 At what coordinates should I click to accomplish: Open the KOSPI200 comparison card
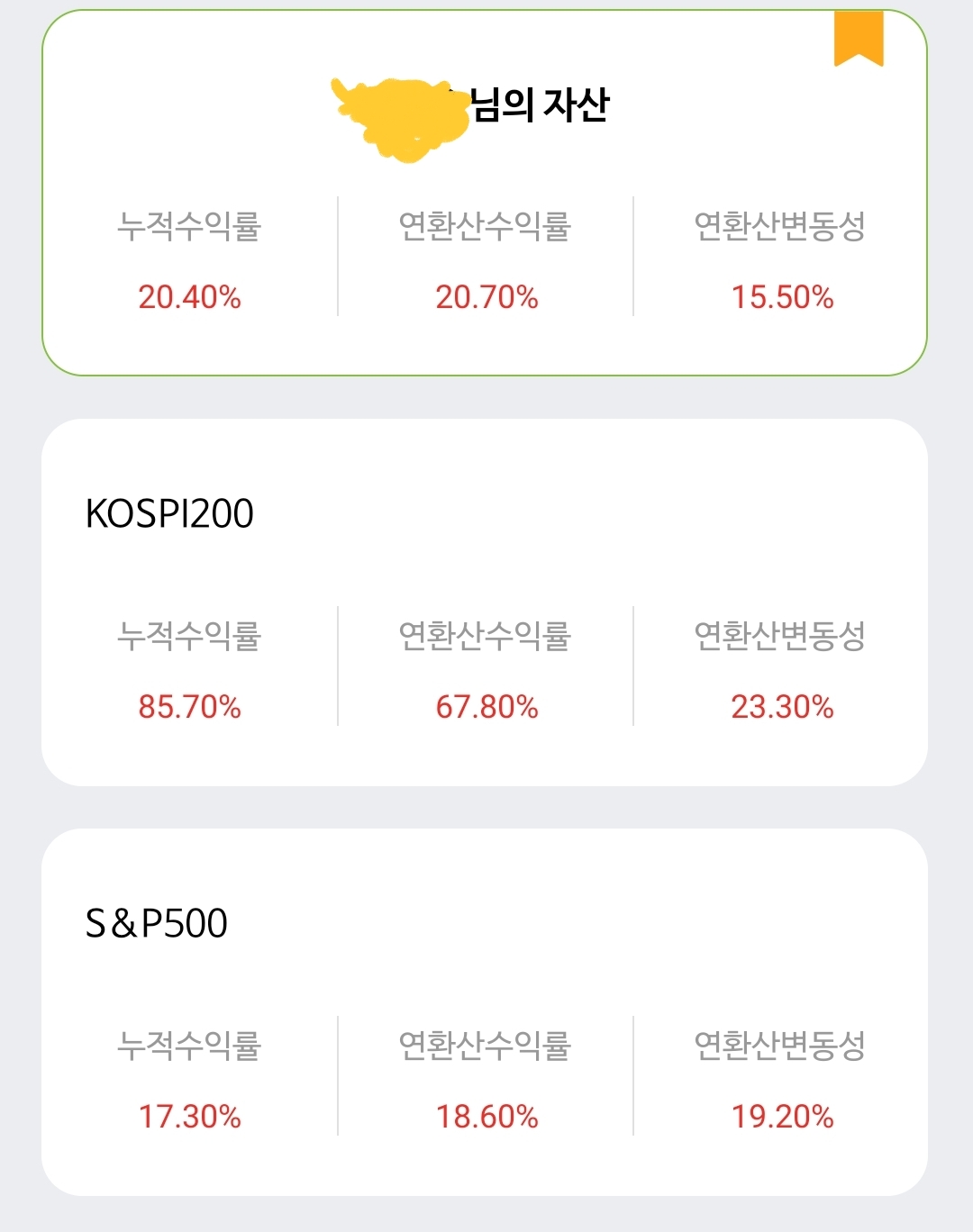[485, 602]
